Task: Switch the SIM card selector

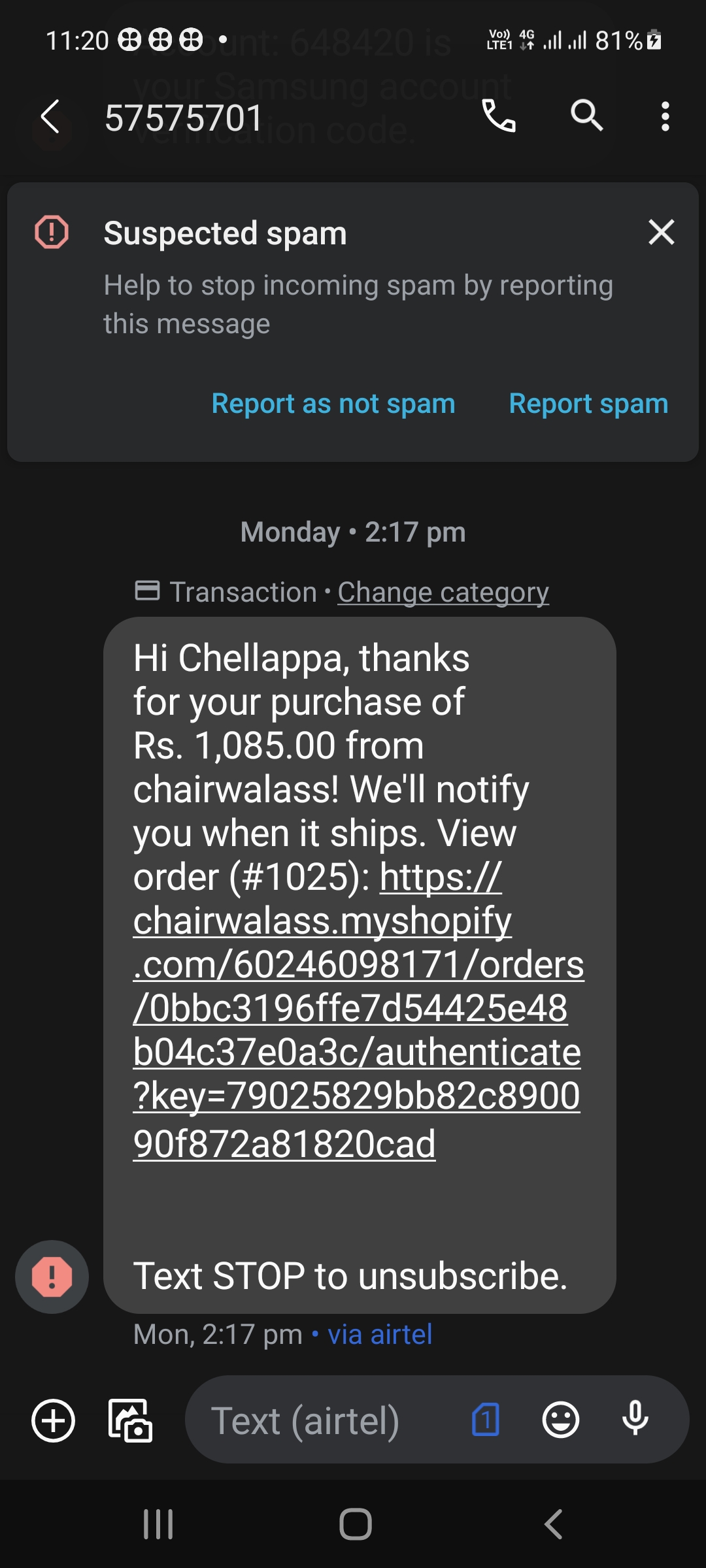Action: [x=486, y=1420]
